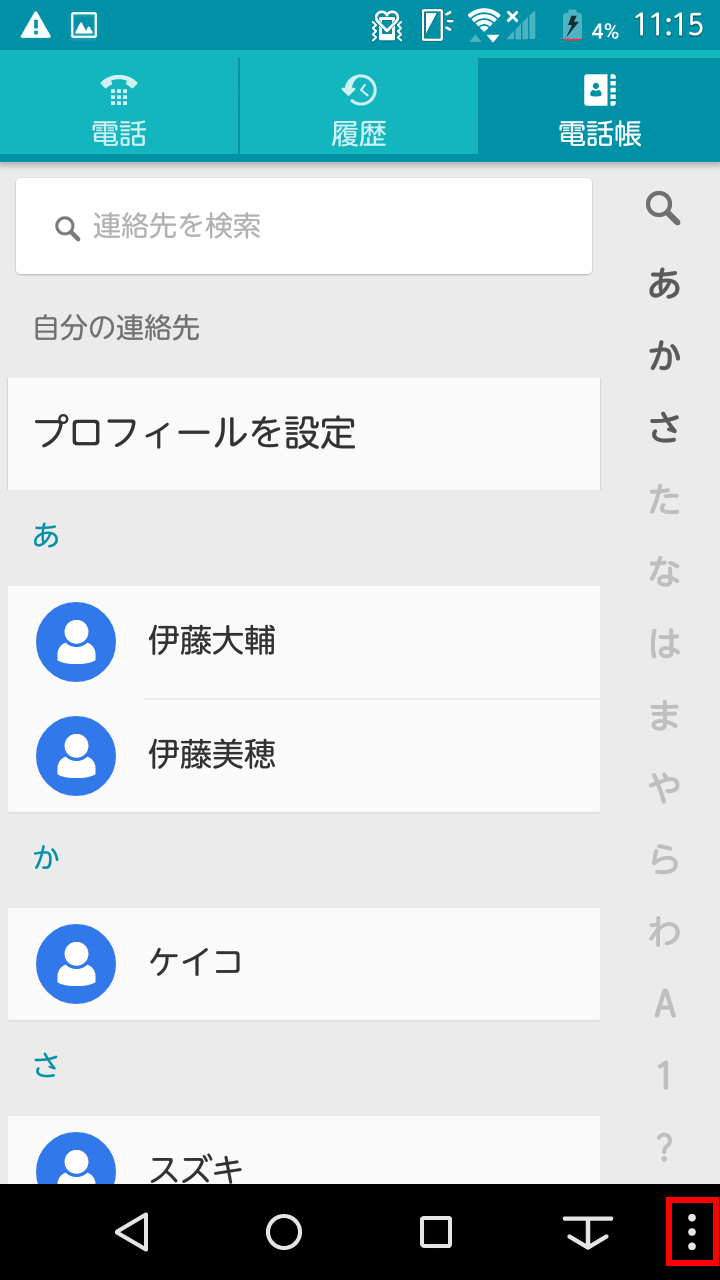The image size is (720, 1280).
Task: Open contact 伊藤大輔
Action: pos(304,642)
